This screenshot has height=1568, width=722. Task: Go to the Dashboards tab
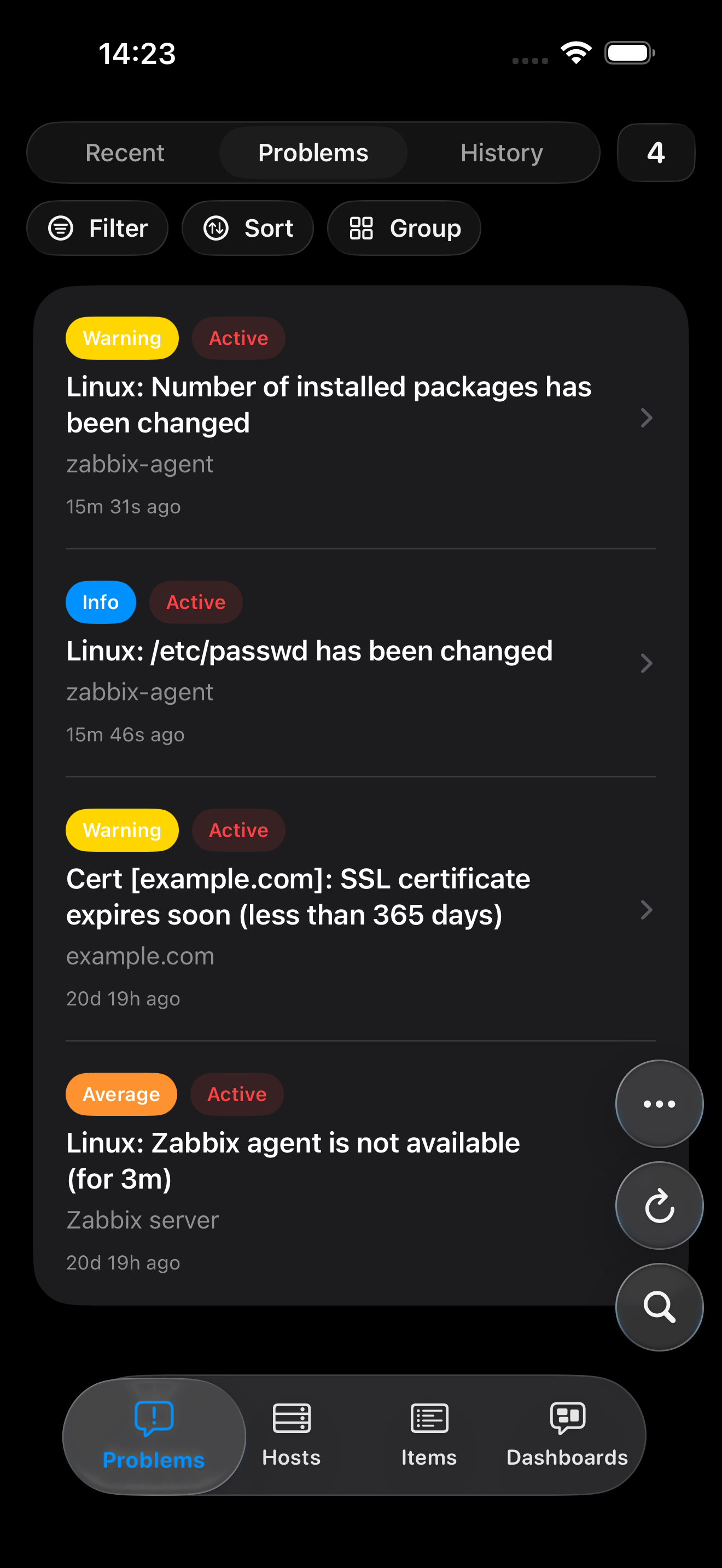tap(567, 1436)
